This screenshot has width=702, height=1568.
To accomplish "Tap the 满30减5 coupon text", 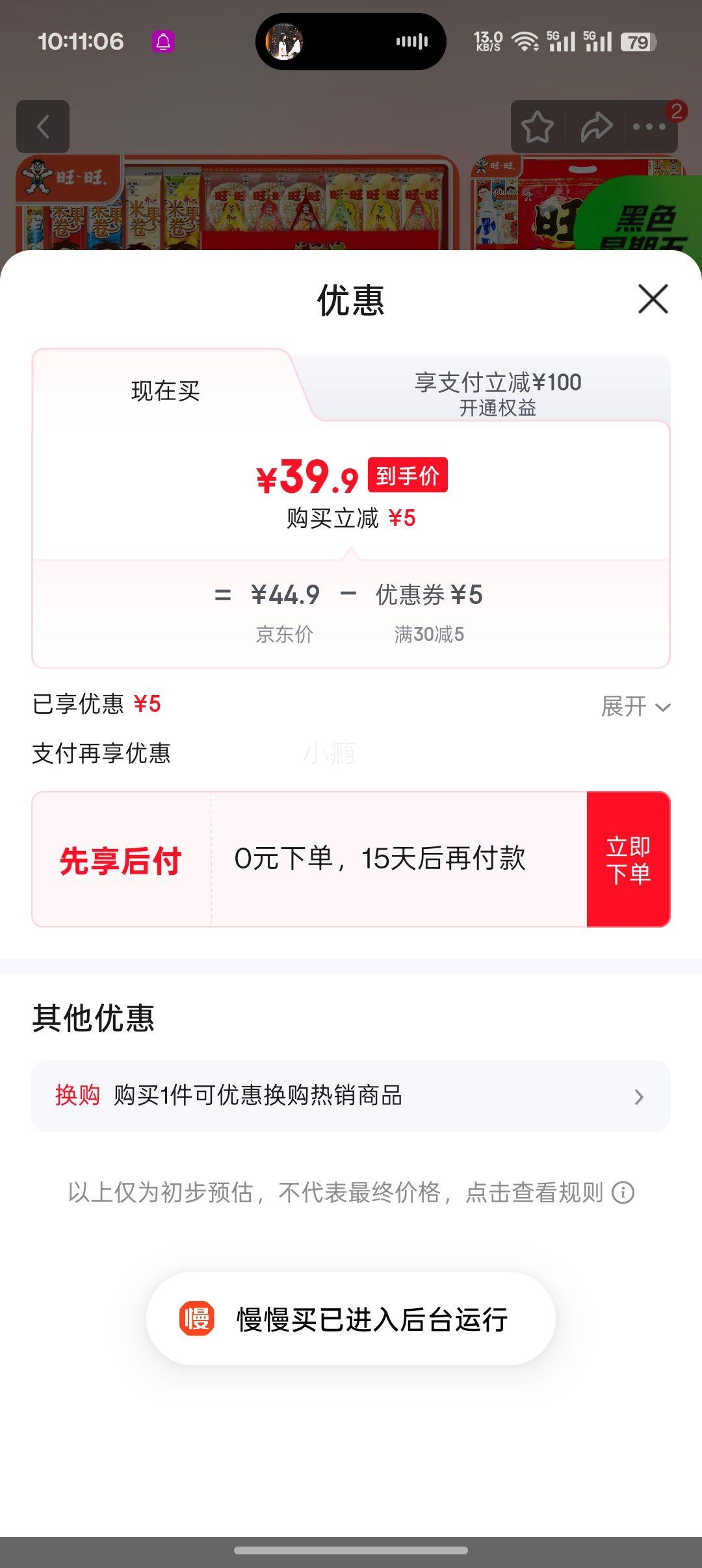I will (x=428, y=634).
